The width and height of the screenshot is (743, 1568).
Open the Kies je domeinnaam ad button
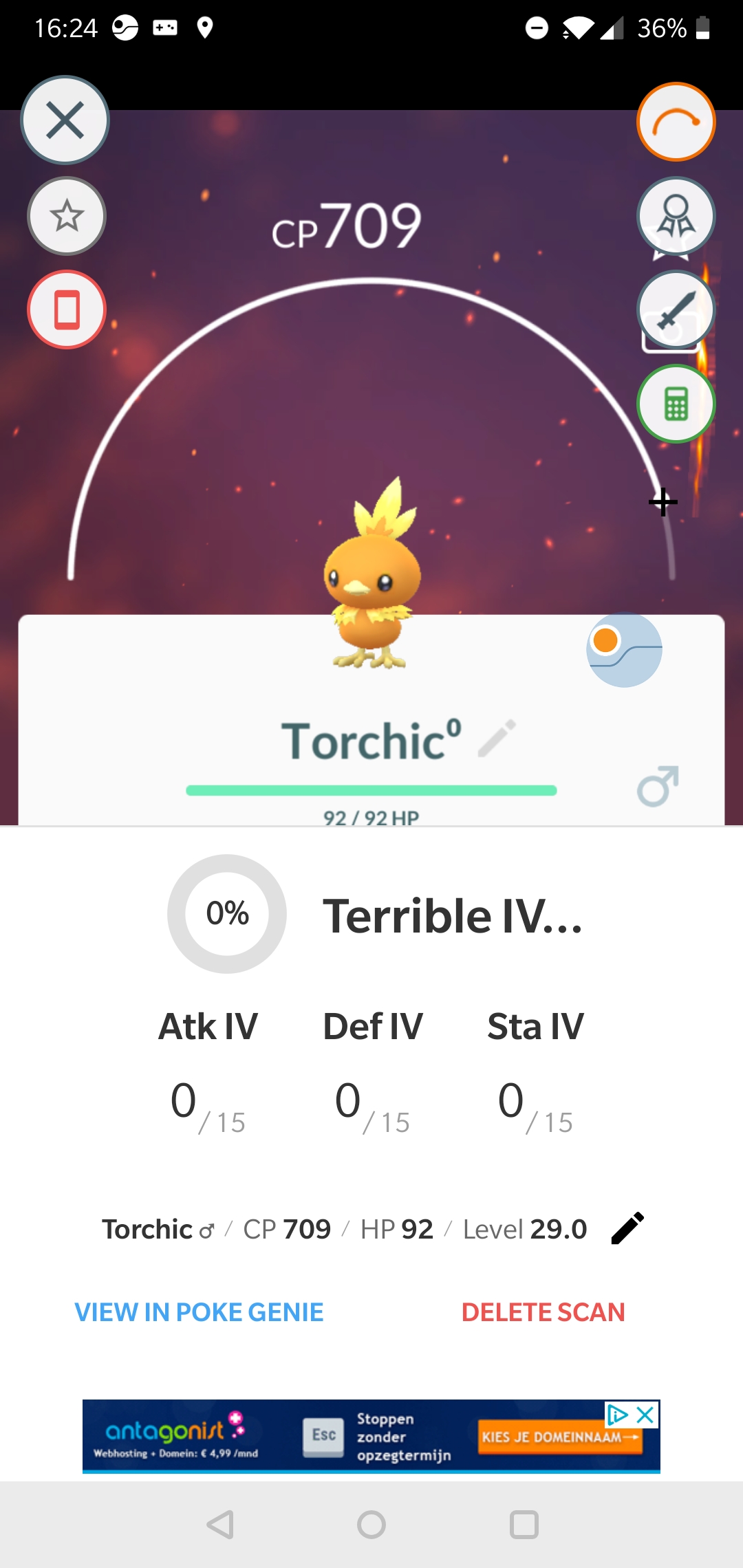pyautogui.click(x=560, y=1437)
